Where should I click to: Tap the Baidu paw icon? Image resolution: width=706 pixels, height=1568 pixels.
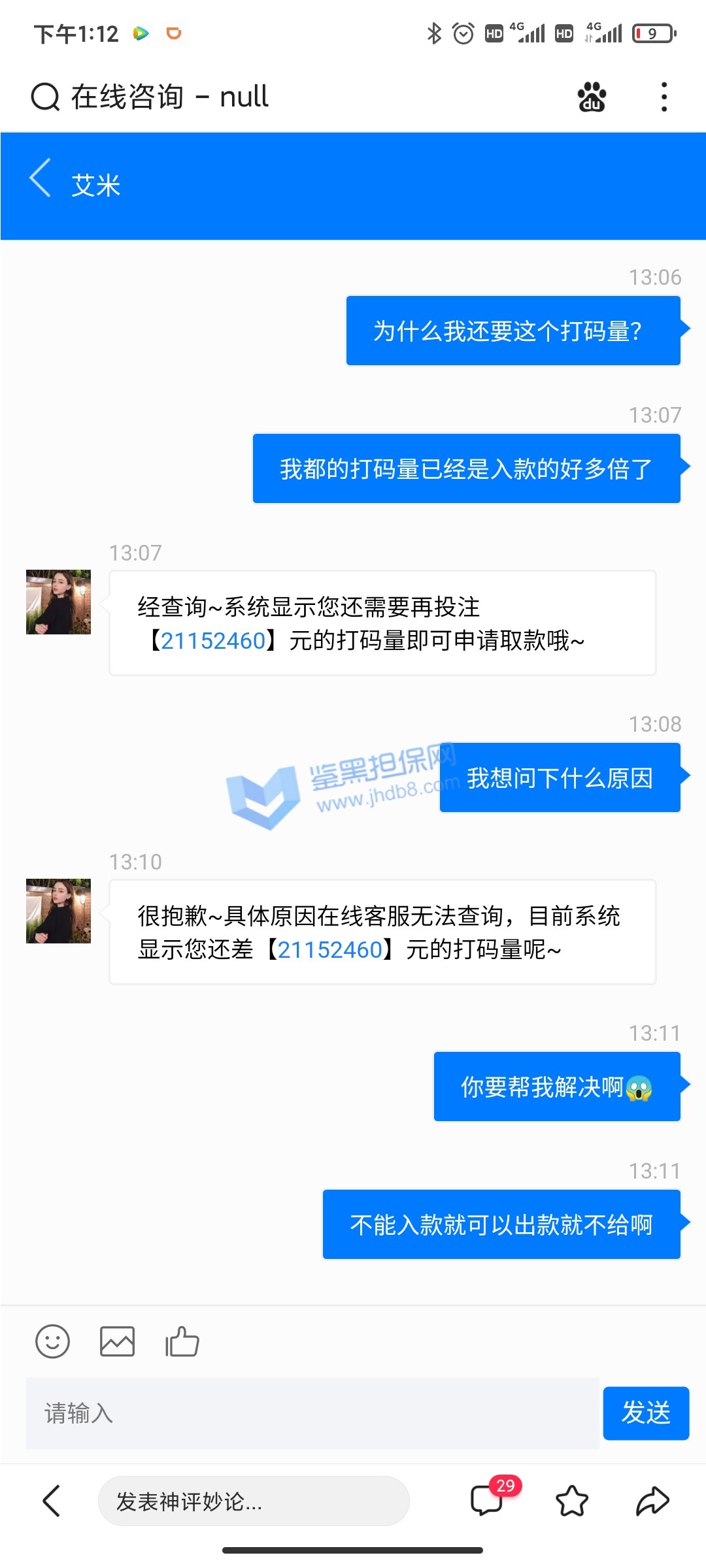coord(592,97)
